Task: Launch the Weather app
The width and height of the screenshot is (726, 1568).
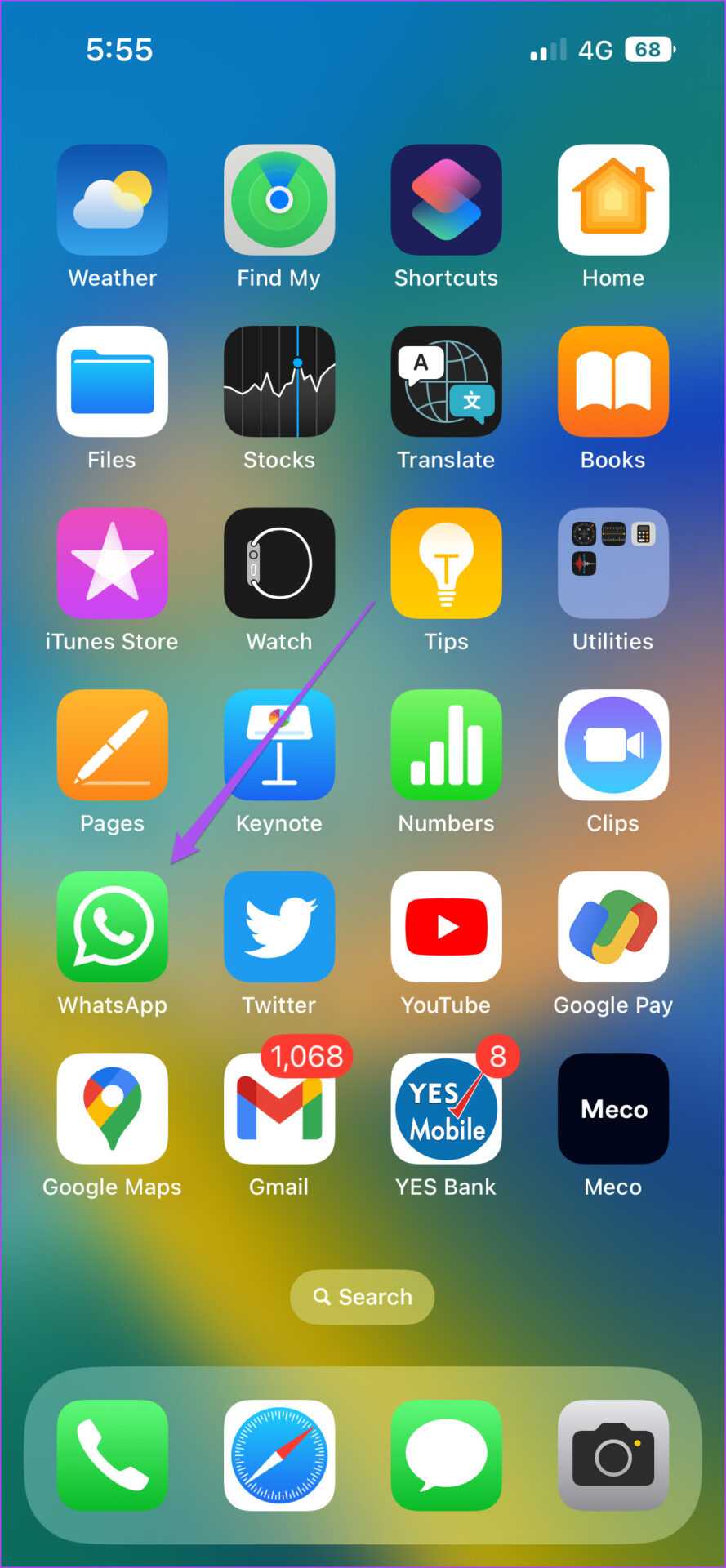Action: coord(113,199)
